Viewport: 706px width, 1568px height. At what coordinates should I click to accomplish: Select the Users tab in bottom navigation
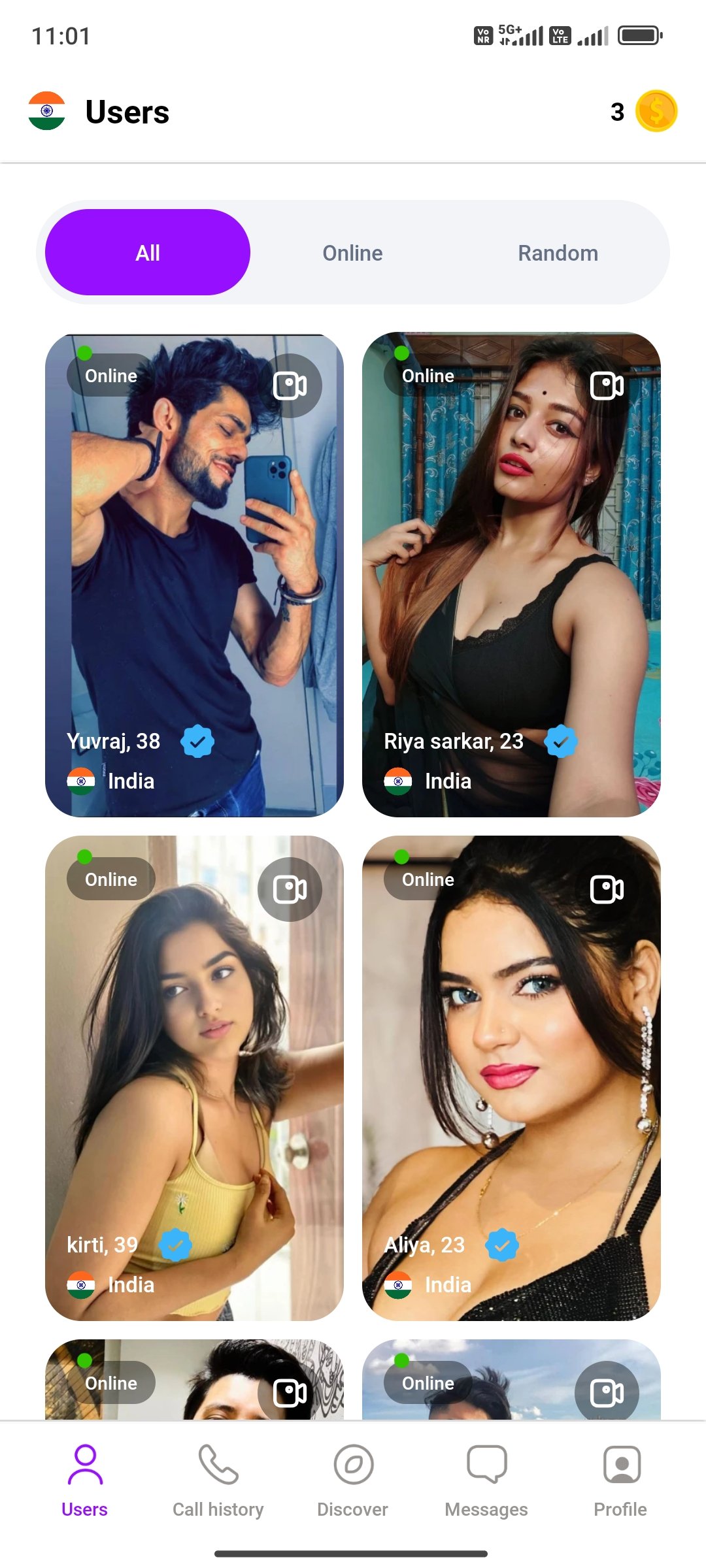(x=85, y=1480)
